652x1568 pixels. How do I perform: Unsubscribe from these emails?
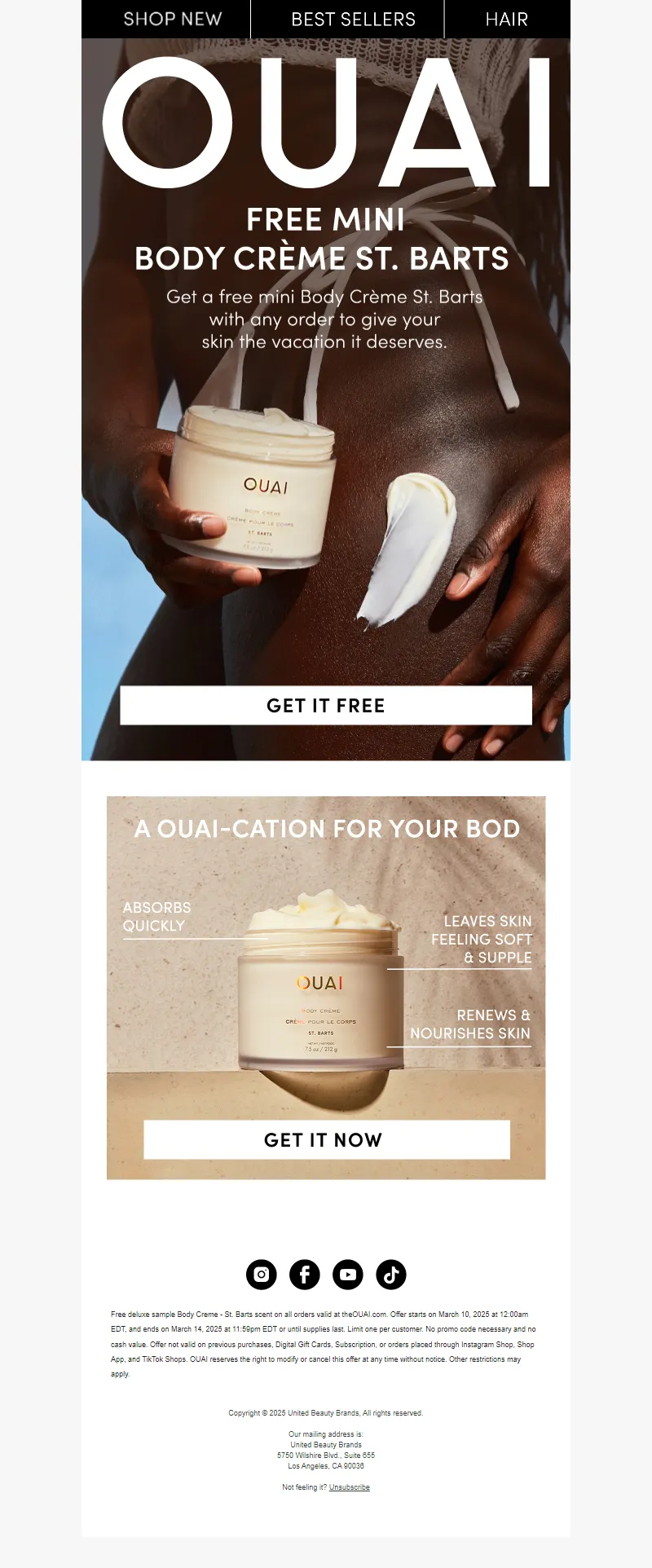click(349, 1487)
